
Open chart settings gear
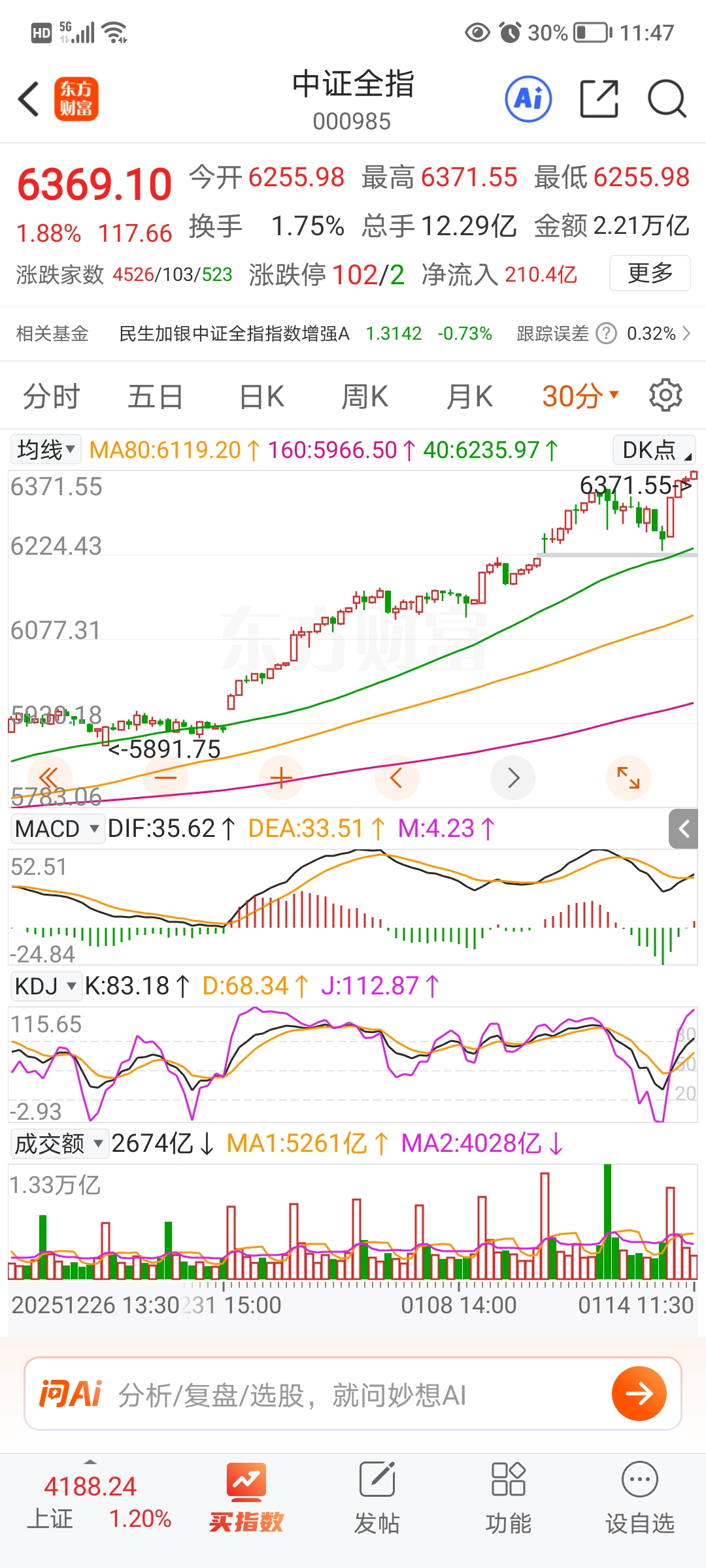[x=665, y=395]
